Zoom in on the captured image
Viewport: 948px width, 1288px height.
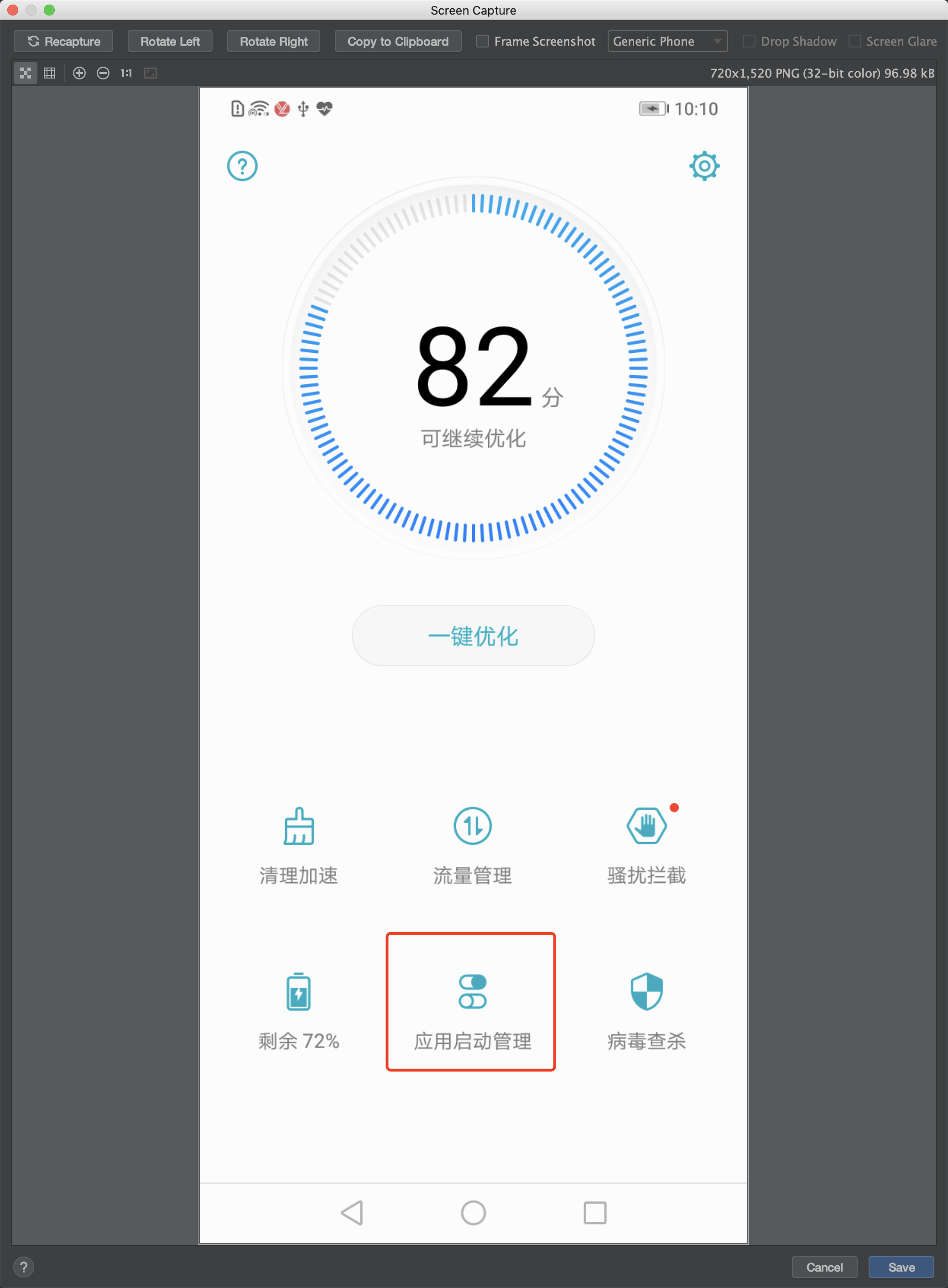(79, 73)
